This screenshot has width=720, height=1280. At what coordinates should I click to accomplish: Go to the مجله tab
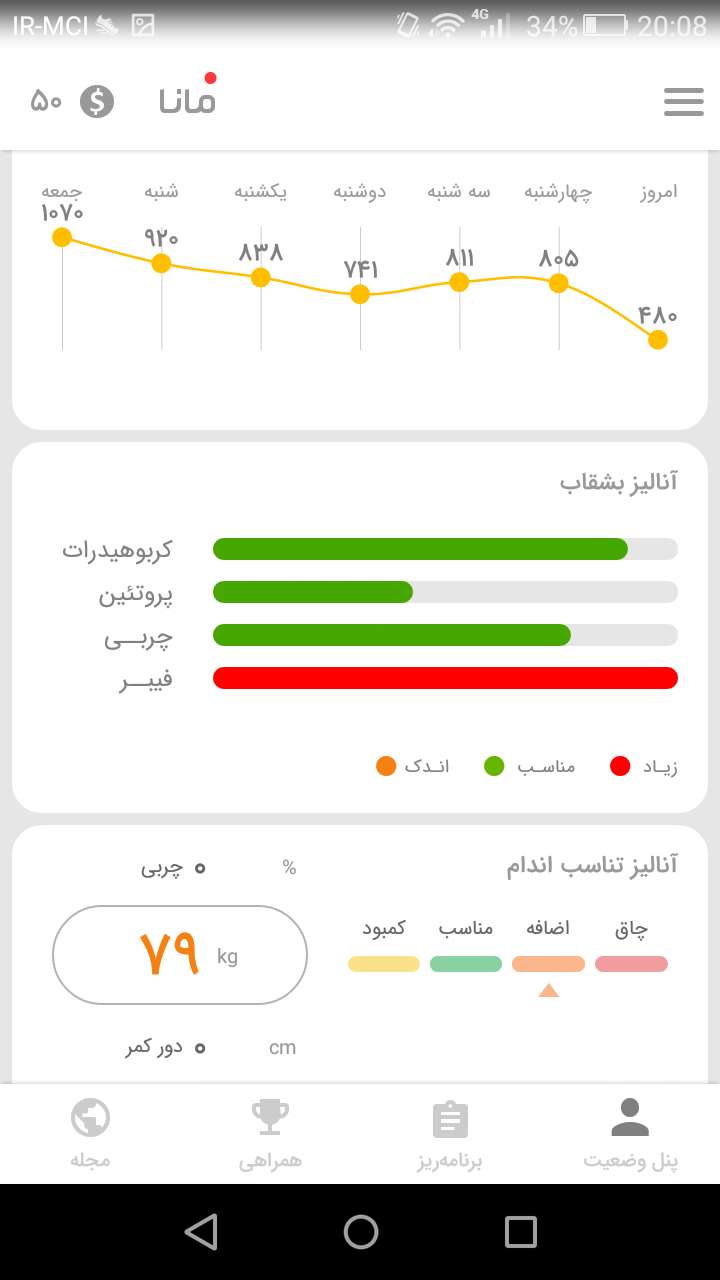click(90, 1134)
